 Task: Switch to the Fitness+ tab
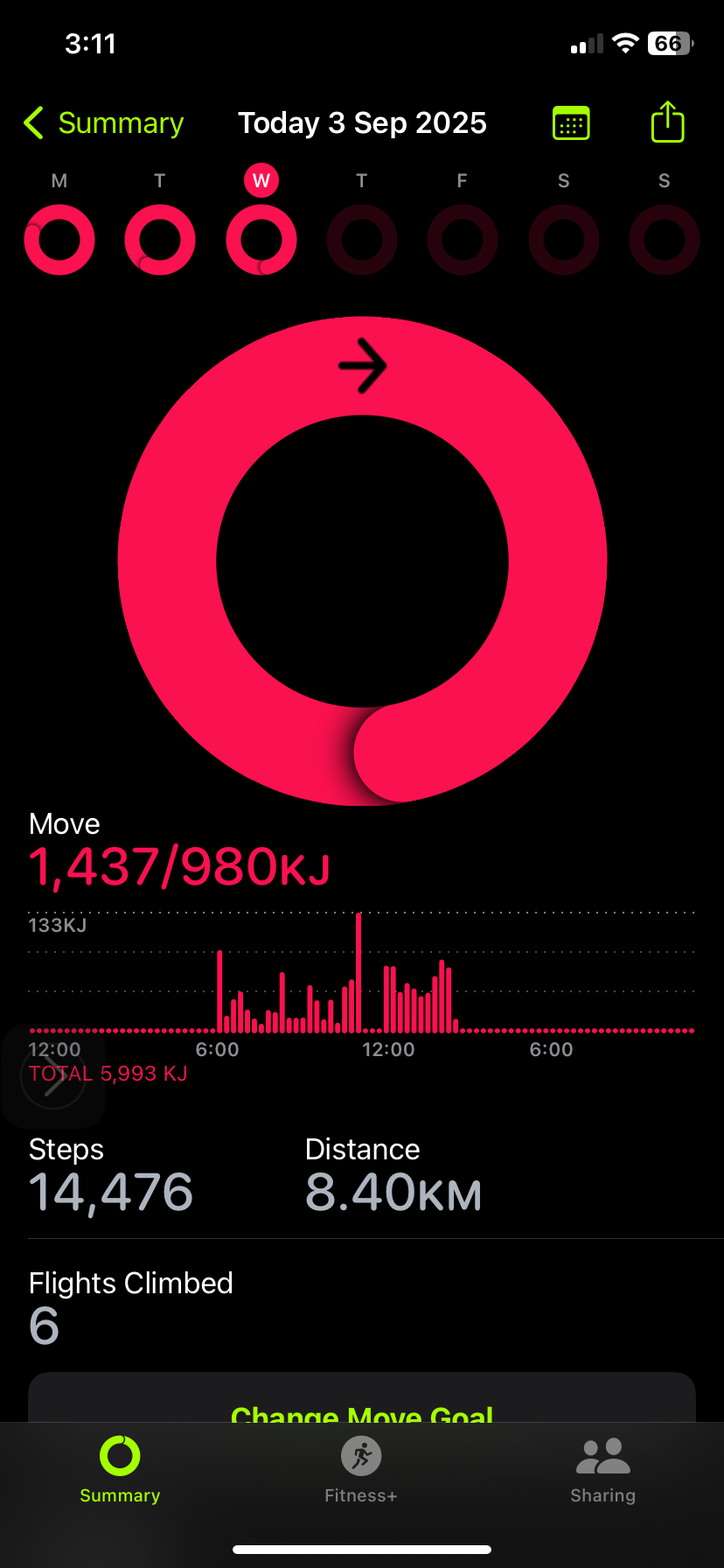(x=361, y=1470)
